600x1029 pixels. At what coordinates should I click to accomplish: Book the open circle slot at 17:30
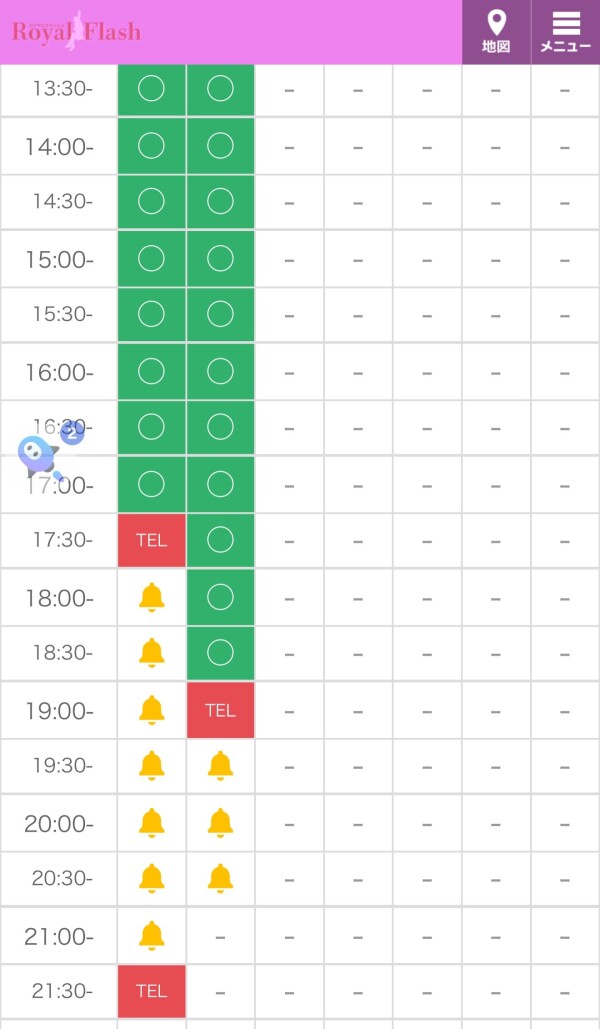[220, 540]
